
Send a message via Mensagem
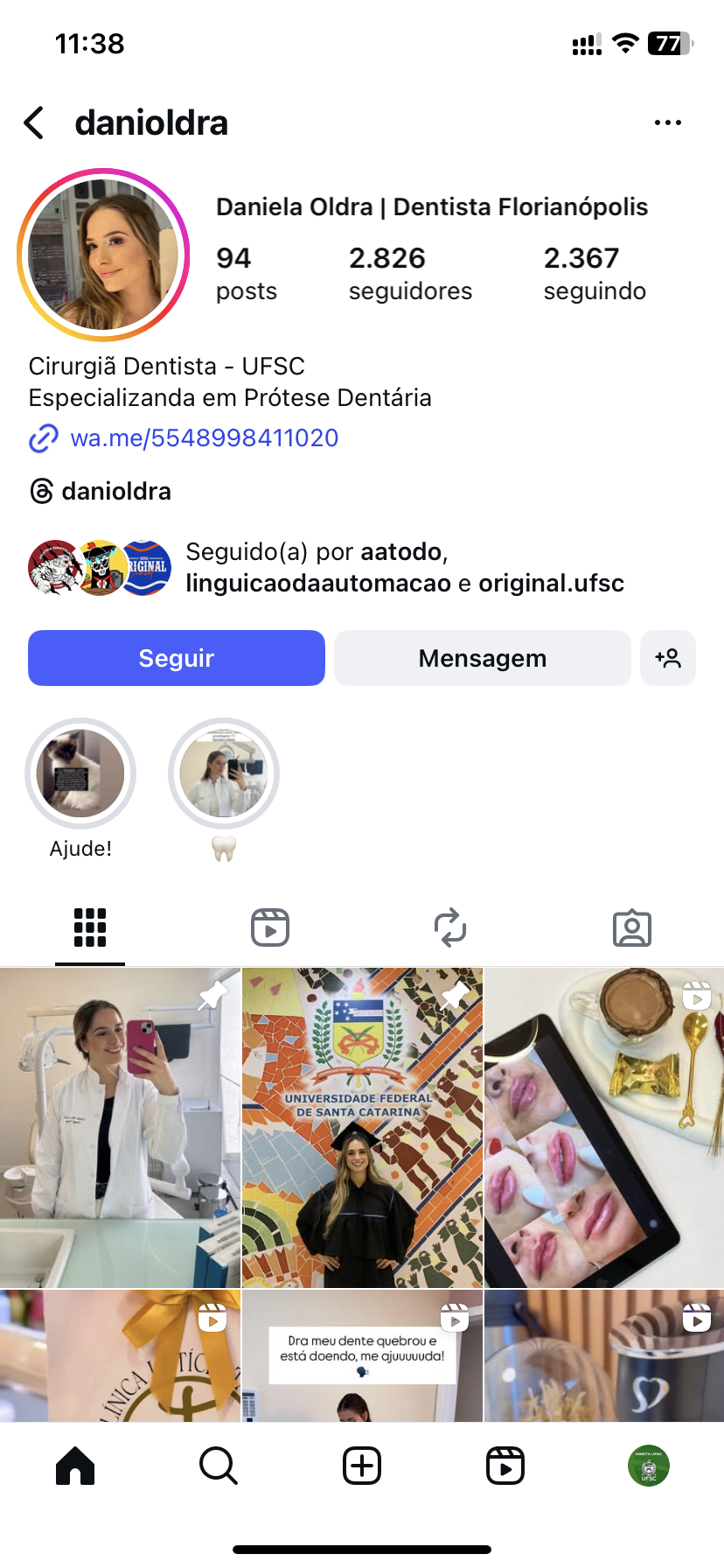pyautogui.click(x=482, y=658)
